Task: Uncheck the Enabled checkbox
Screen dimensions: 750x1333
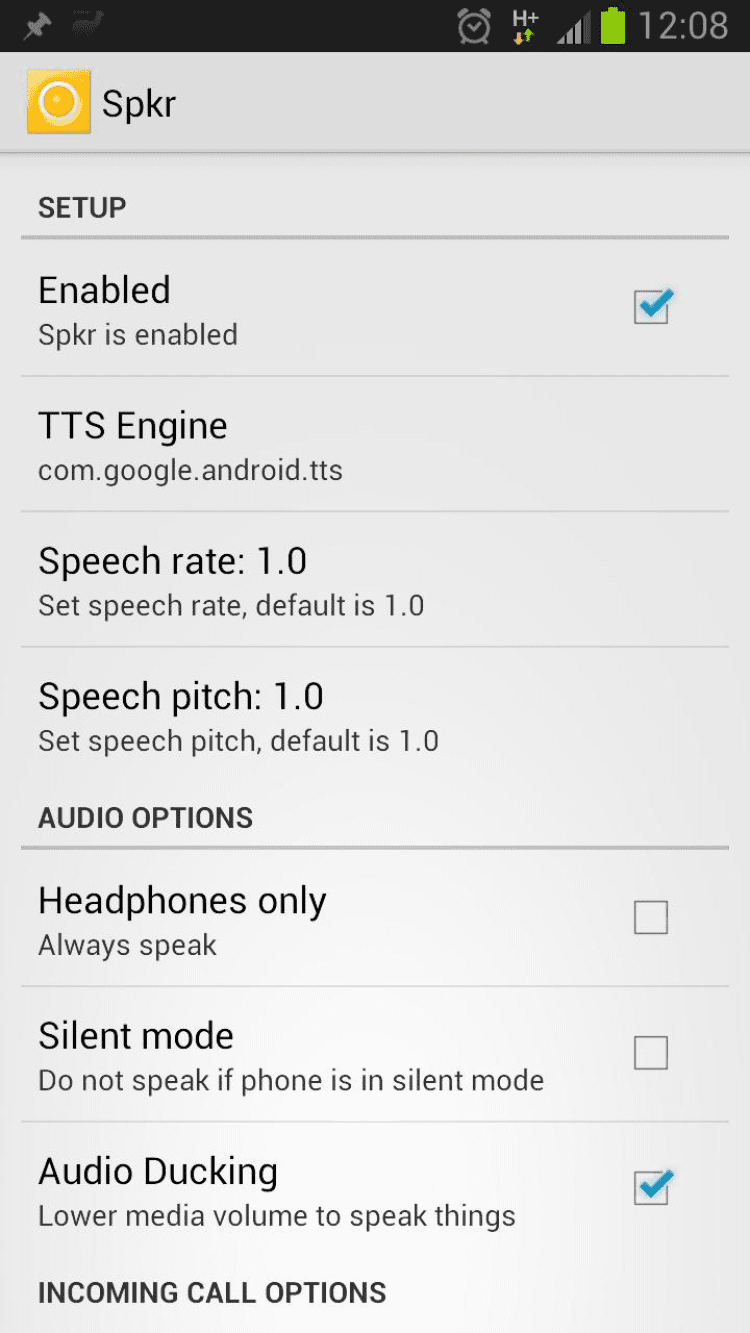Action: coord(651,307)
